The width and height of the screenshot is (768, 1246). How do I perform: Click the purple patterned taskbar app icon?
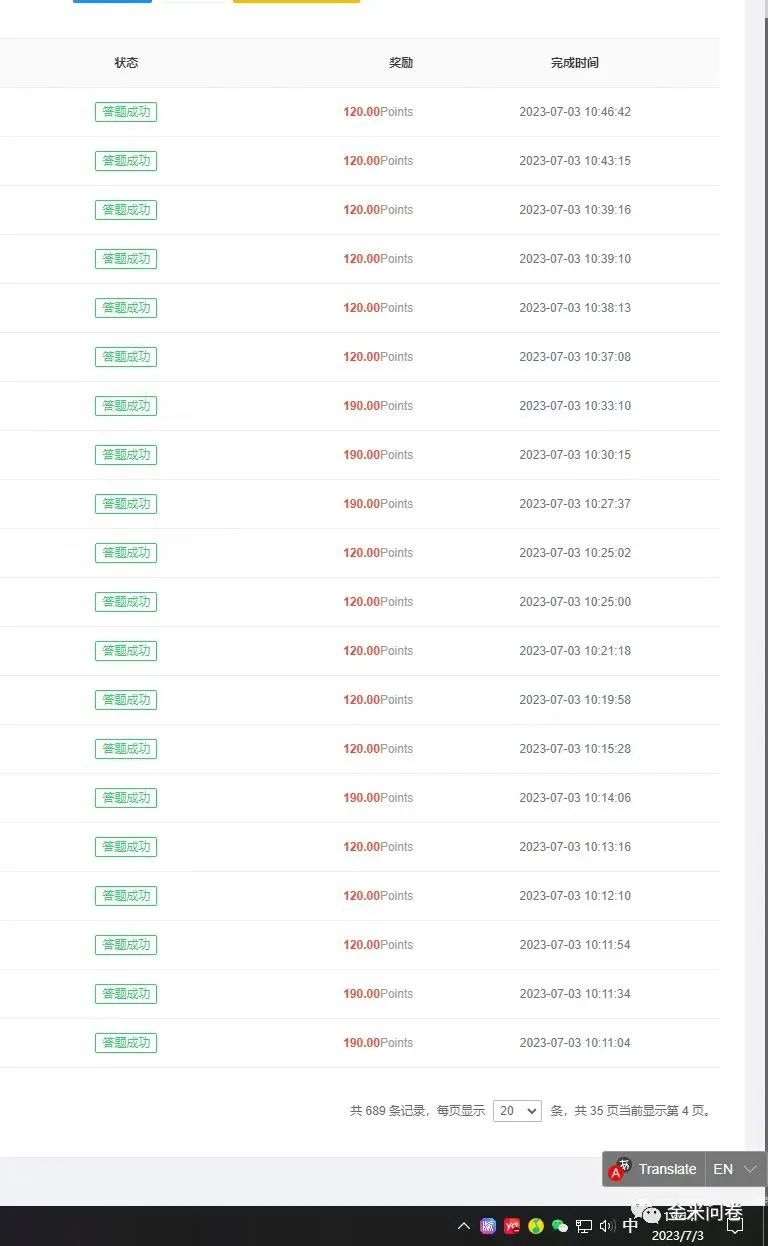pos(487,1225)
